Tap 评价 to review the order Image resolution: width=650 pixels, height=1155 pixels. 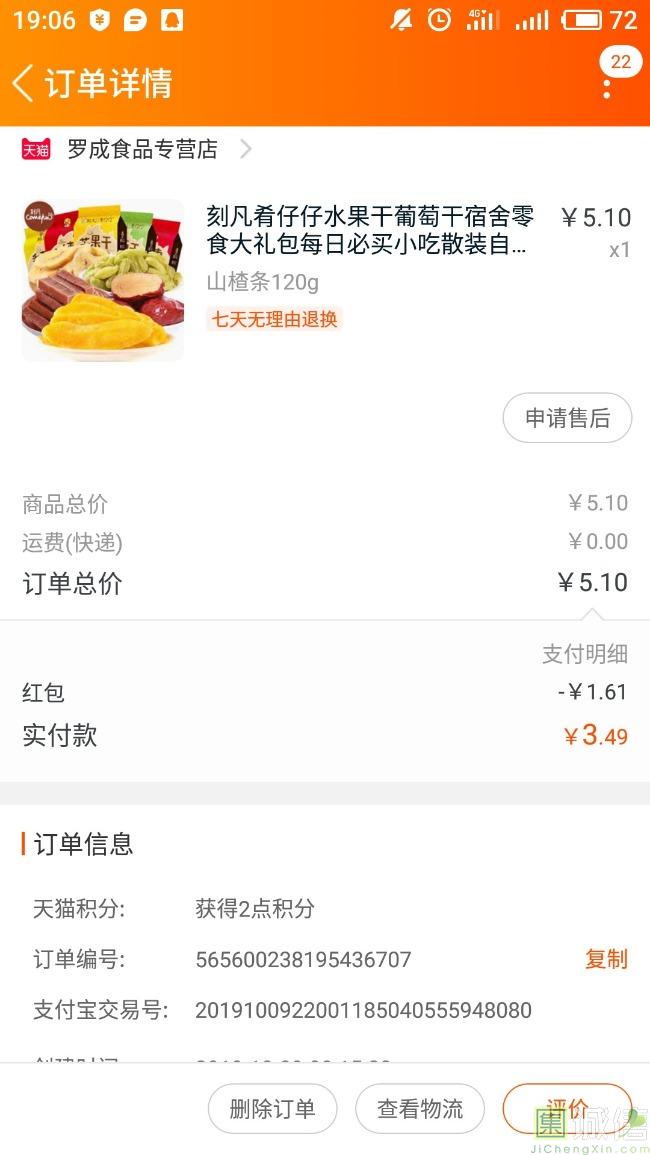(567, 1108)
